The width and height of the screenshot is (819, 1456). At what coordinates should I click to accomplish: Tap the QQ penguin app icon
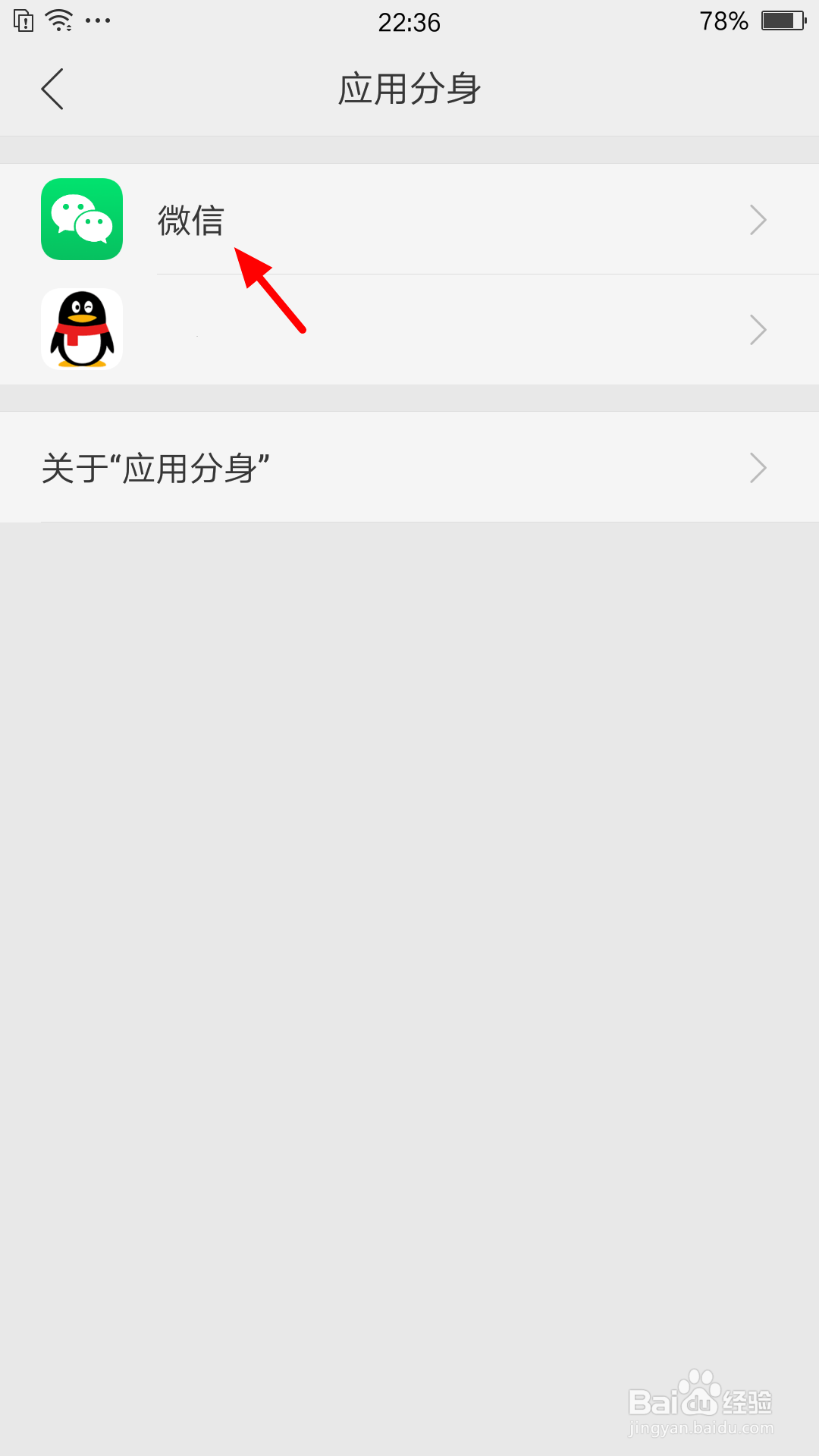point(81,329)
